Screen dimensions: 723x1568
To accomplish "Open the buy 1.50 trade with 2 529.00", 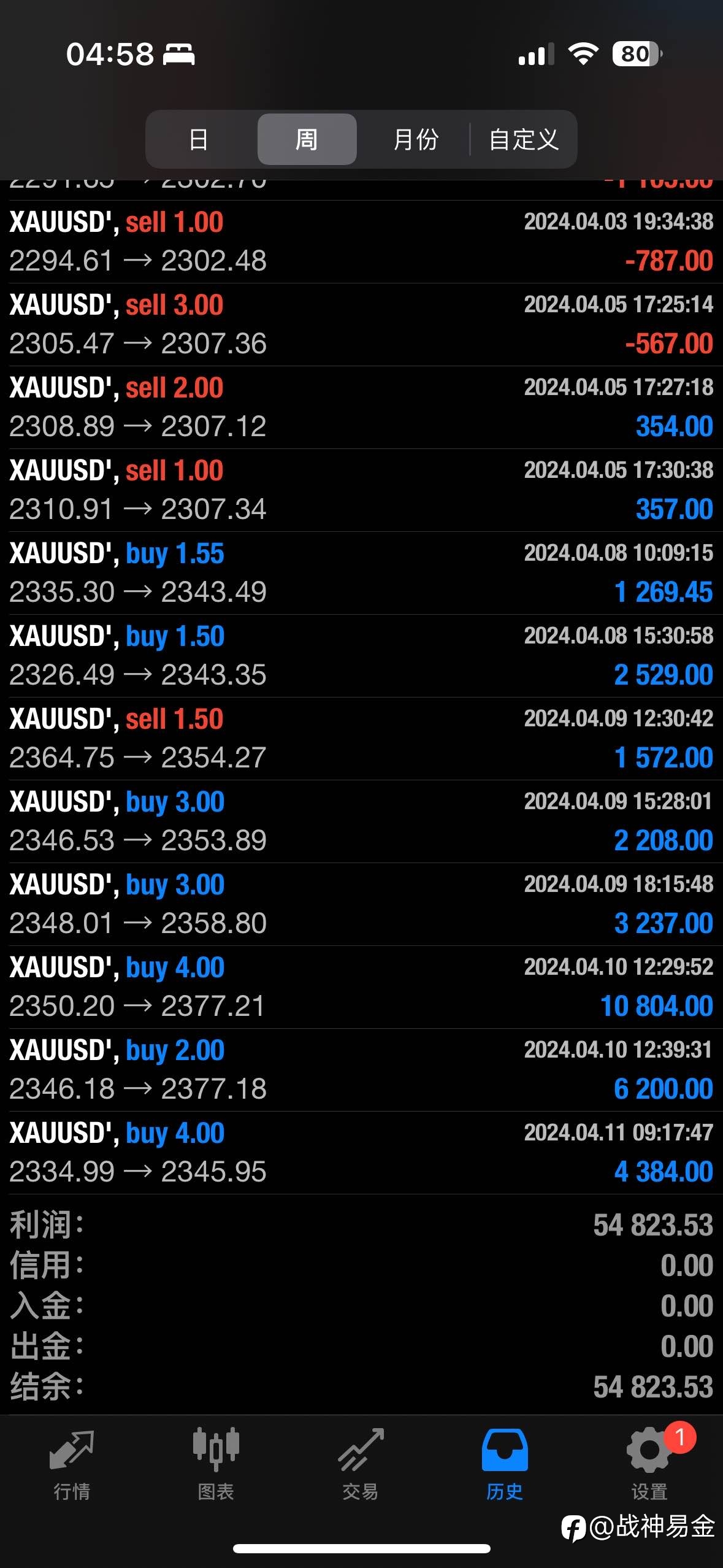I will point(361,656).
